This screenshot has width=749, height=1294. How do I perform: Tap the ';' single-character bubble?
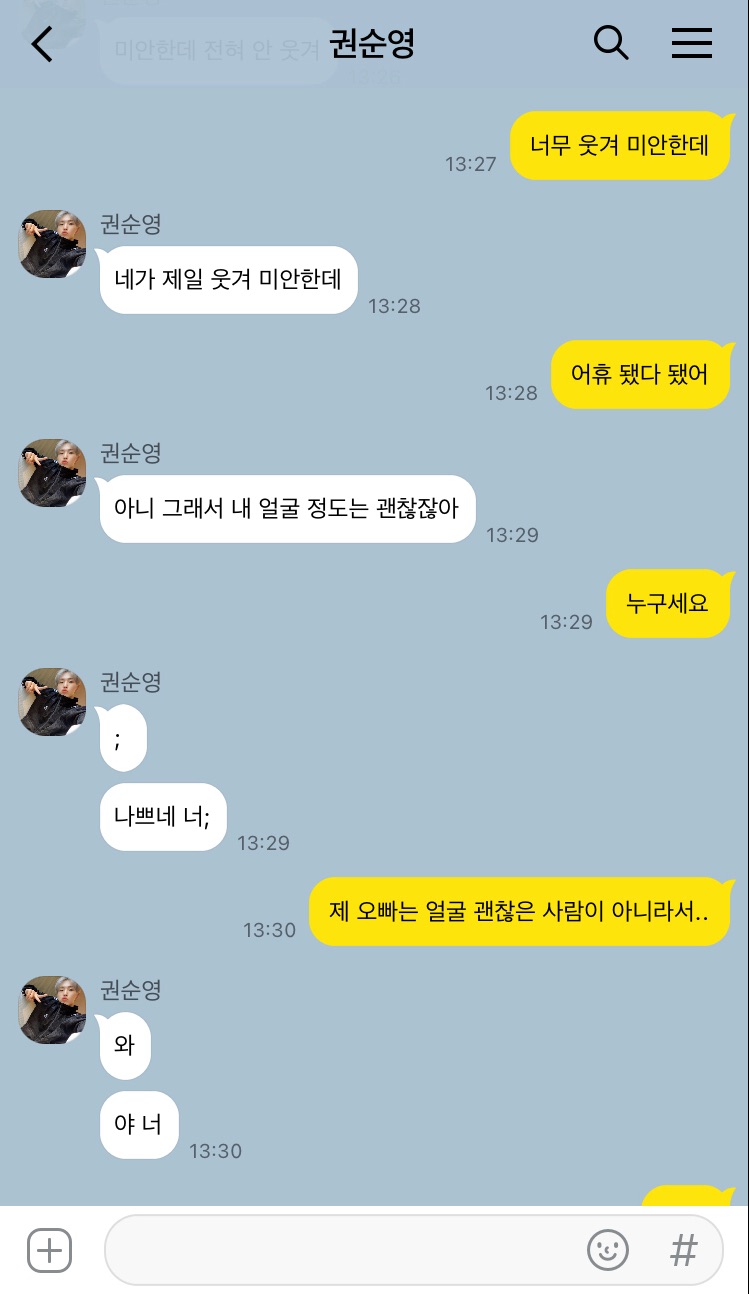coord(122,738)
